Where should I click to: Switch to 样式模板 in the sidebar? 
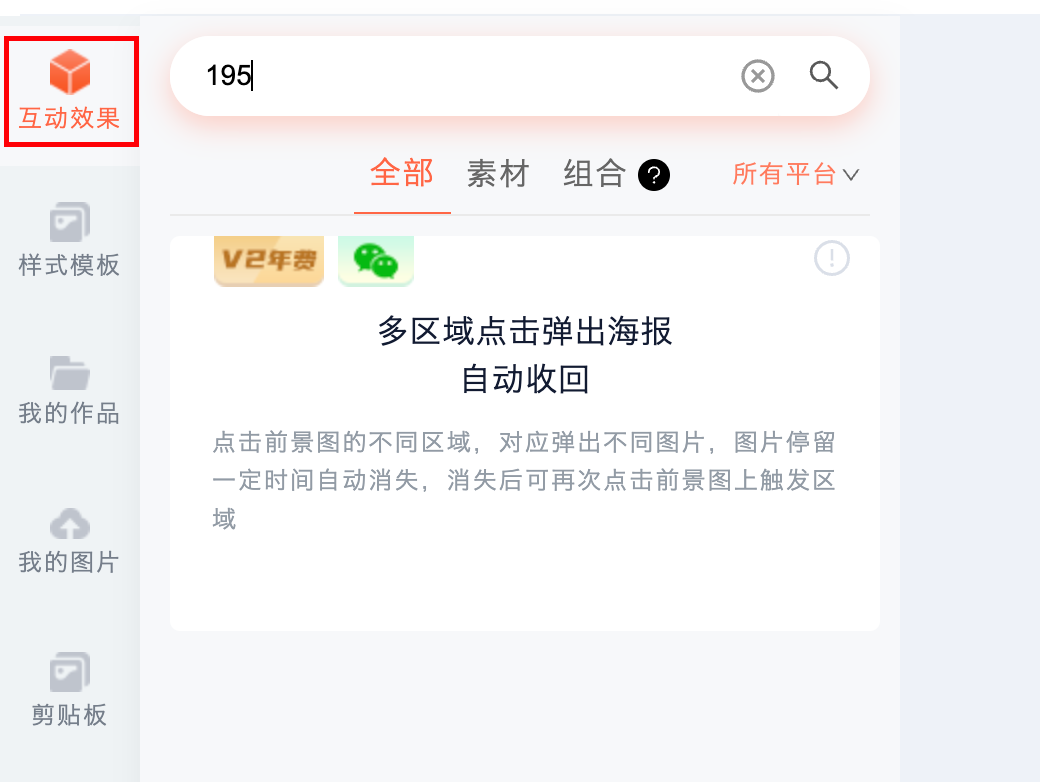click(x=70, y=240)
